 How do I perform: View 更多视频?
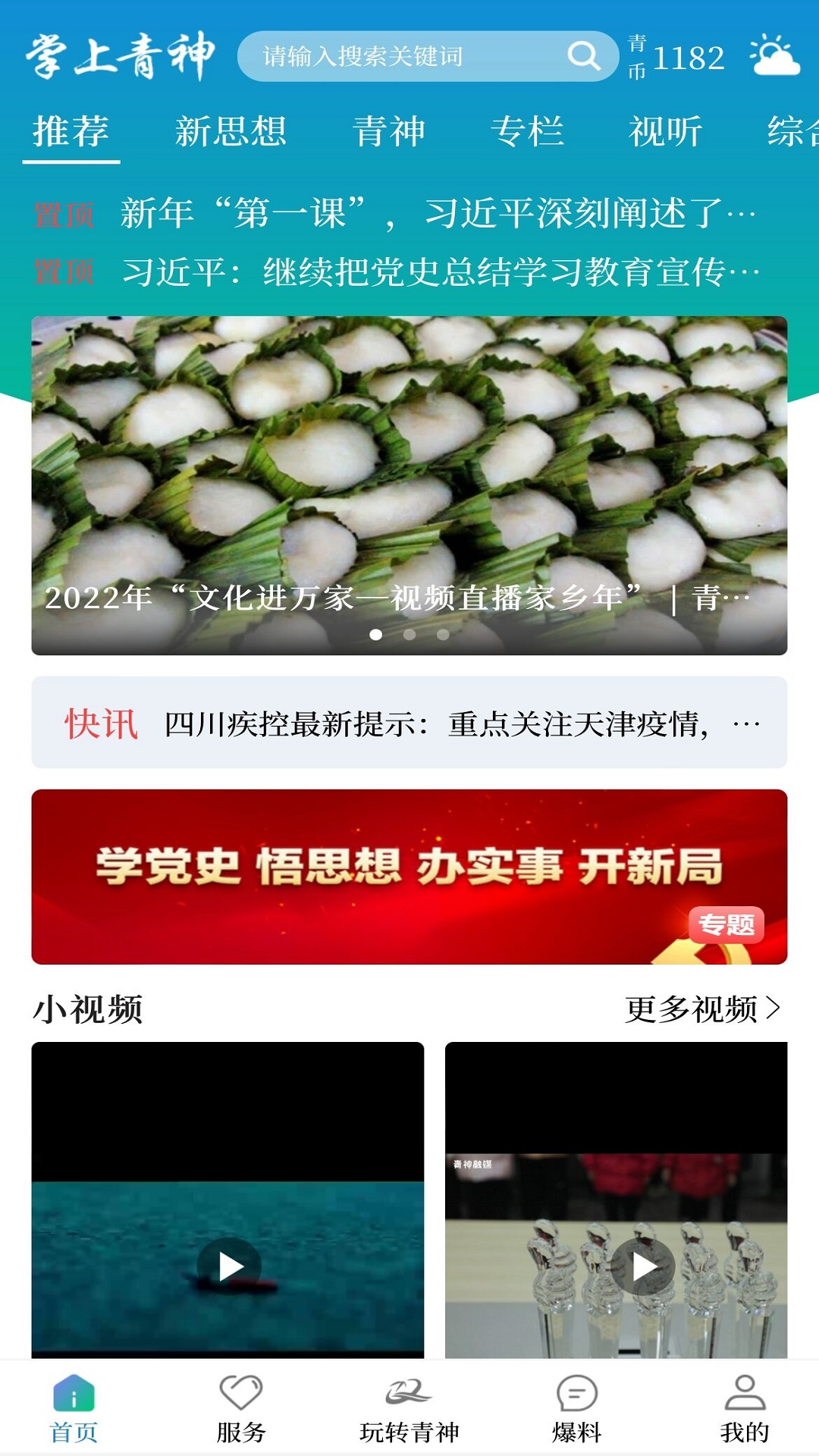(x=701, y=1009)
